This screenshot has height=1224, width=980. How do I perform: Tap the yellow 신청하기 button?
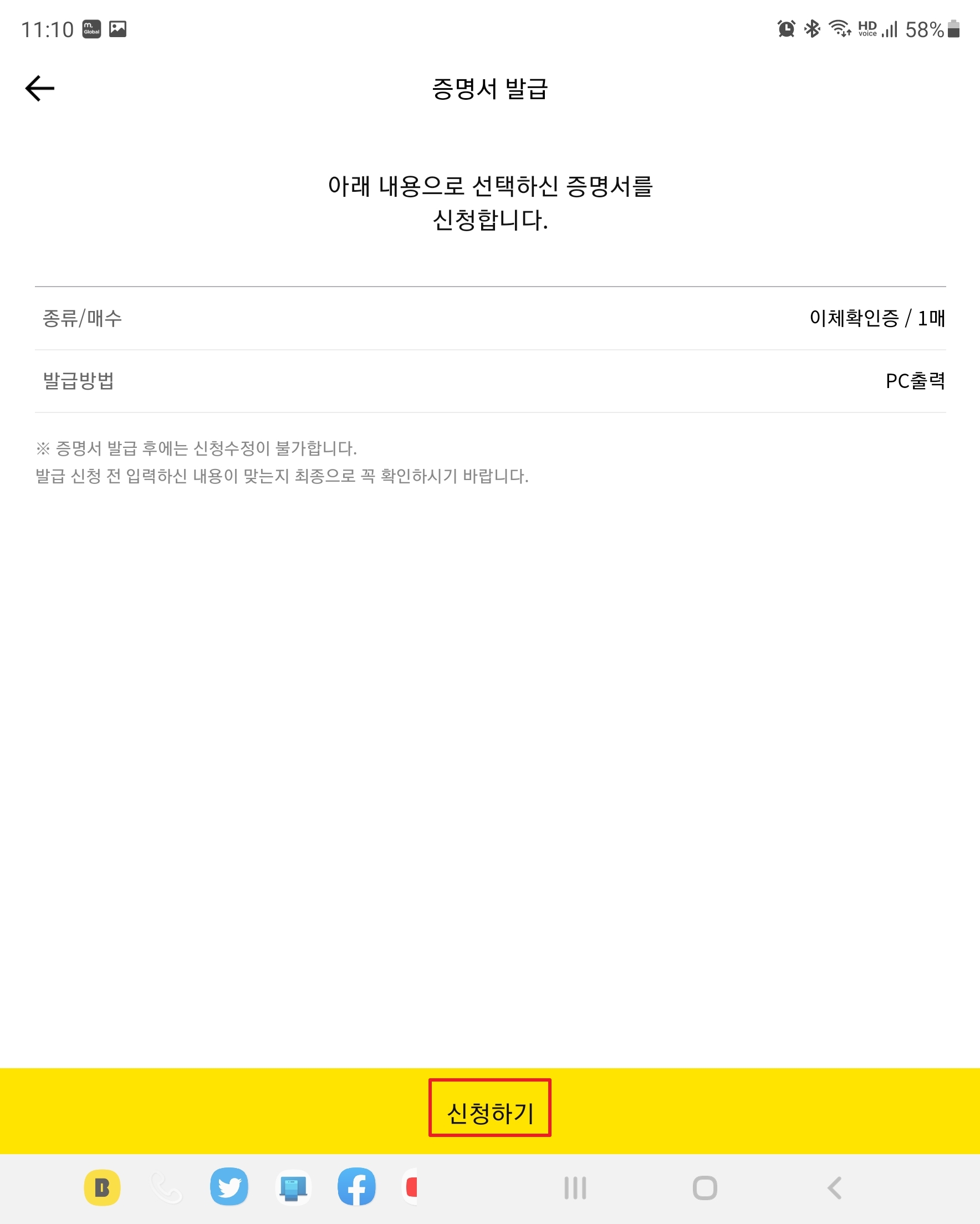(x=489, y=1112)
